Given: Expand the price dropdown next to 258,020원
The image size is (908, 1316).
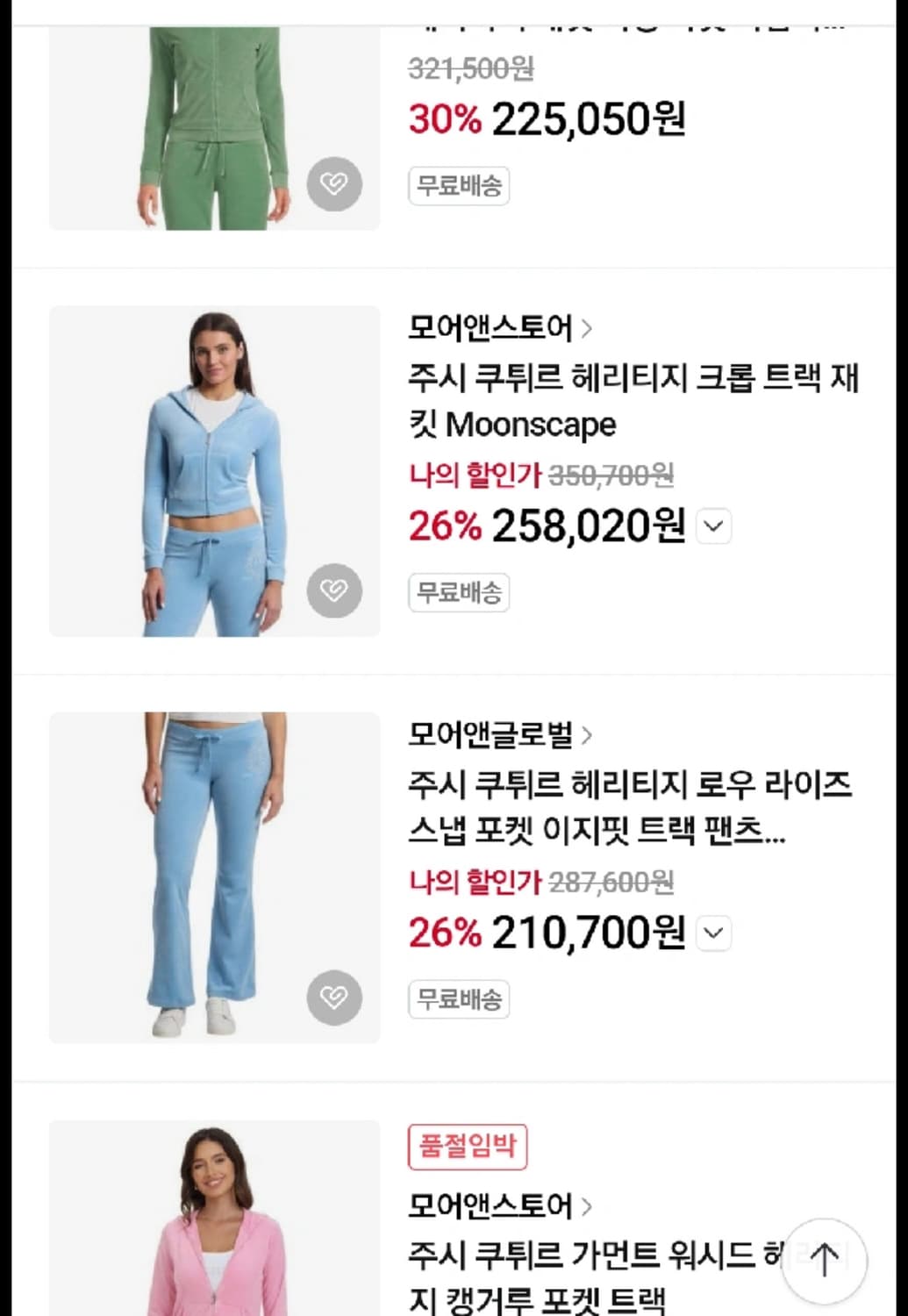Looking at the screenshot, I should coord(714,526).
